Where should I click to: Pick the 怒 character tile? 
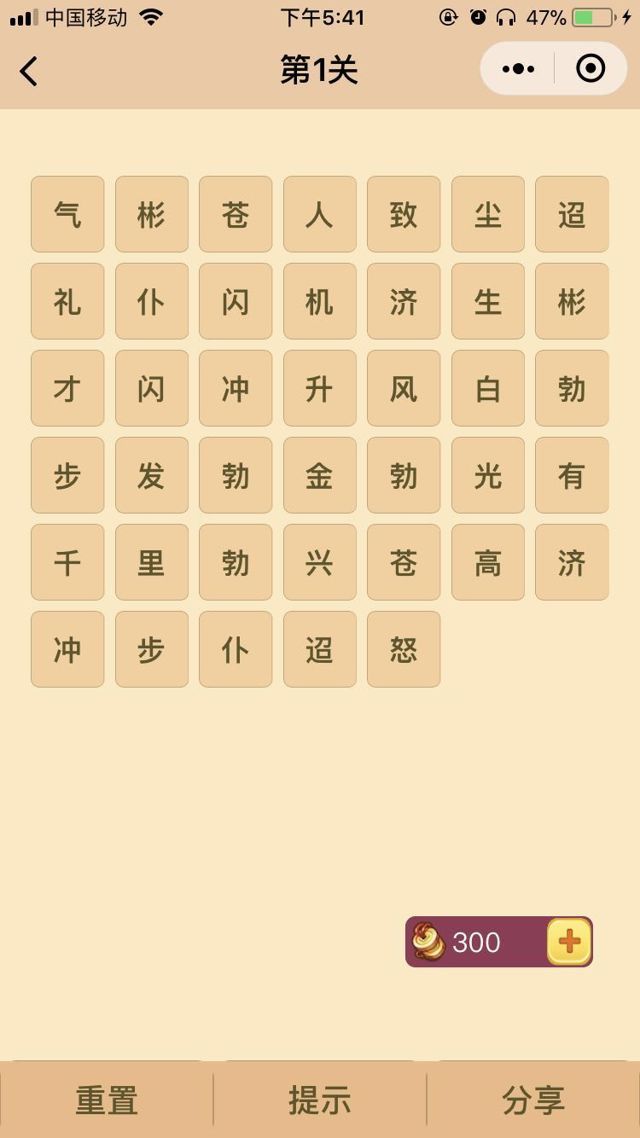click(403, 649)
